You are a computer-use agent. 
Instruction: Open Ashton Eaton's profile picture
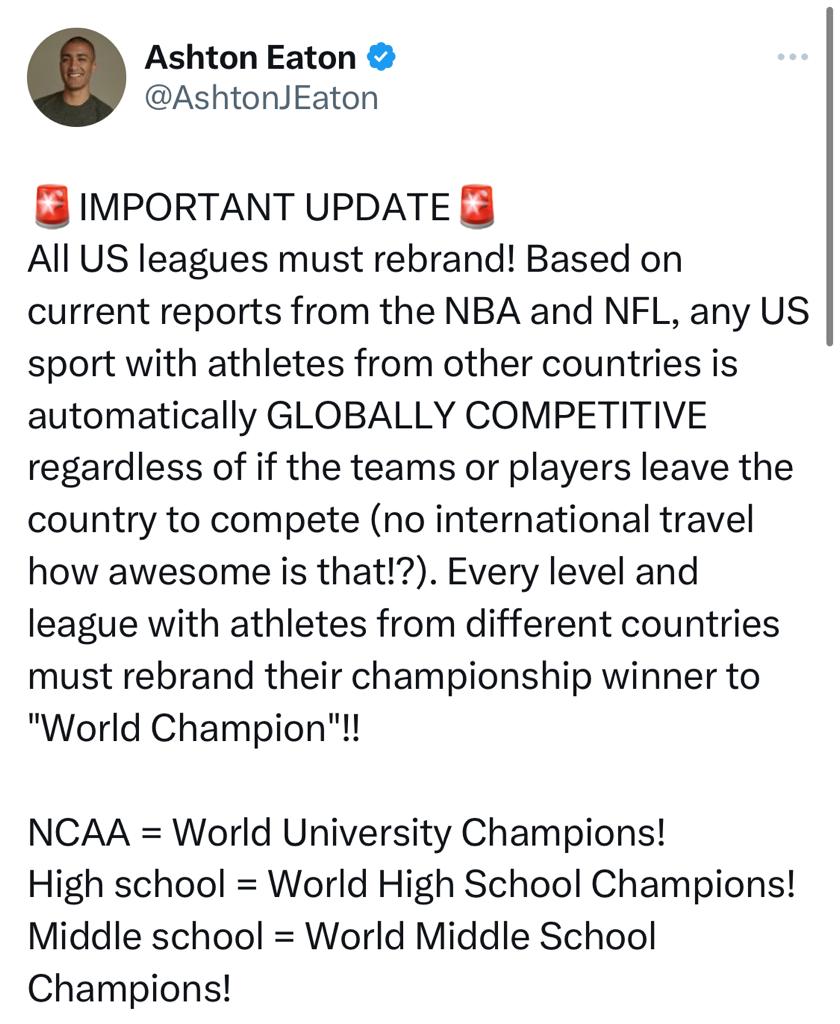(76, 77)
